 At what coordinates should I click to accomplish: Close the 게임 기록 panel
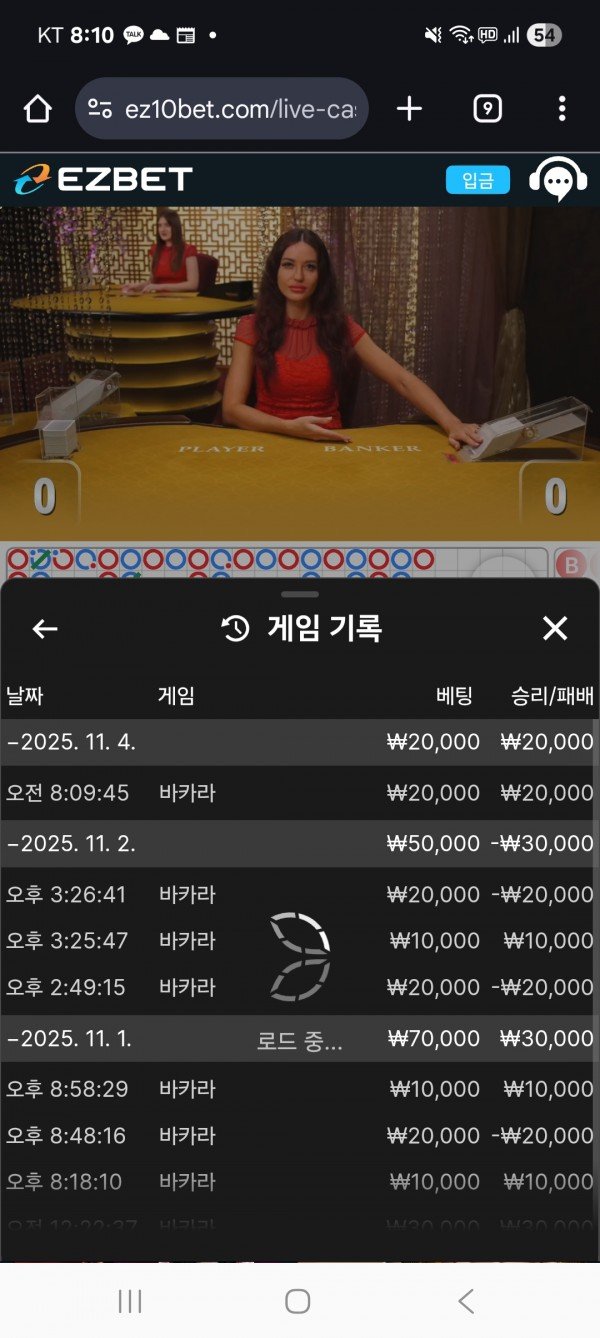click(x=555, y=628)
